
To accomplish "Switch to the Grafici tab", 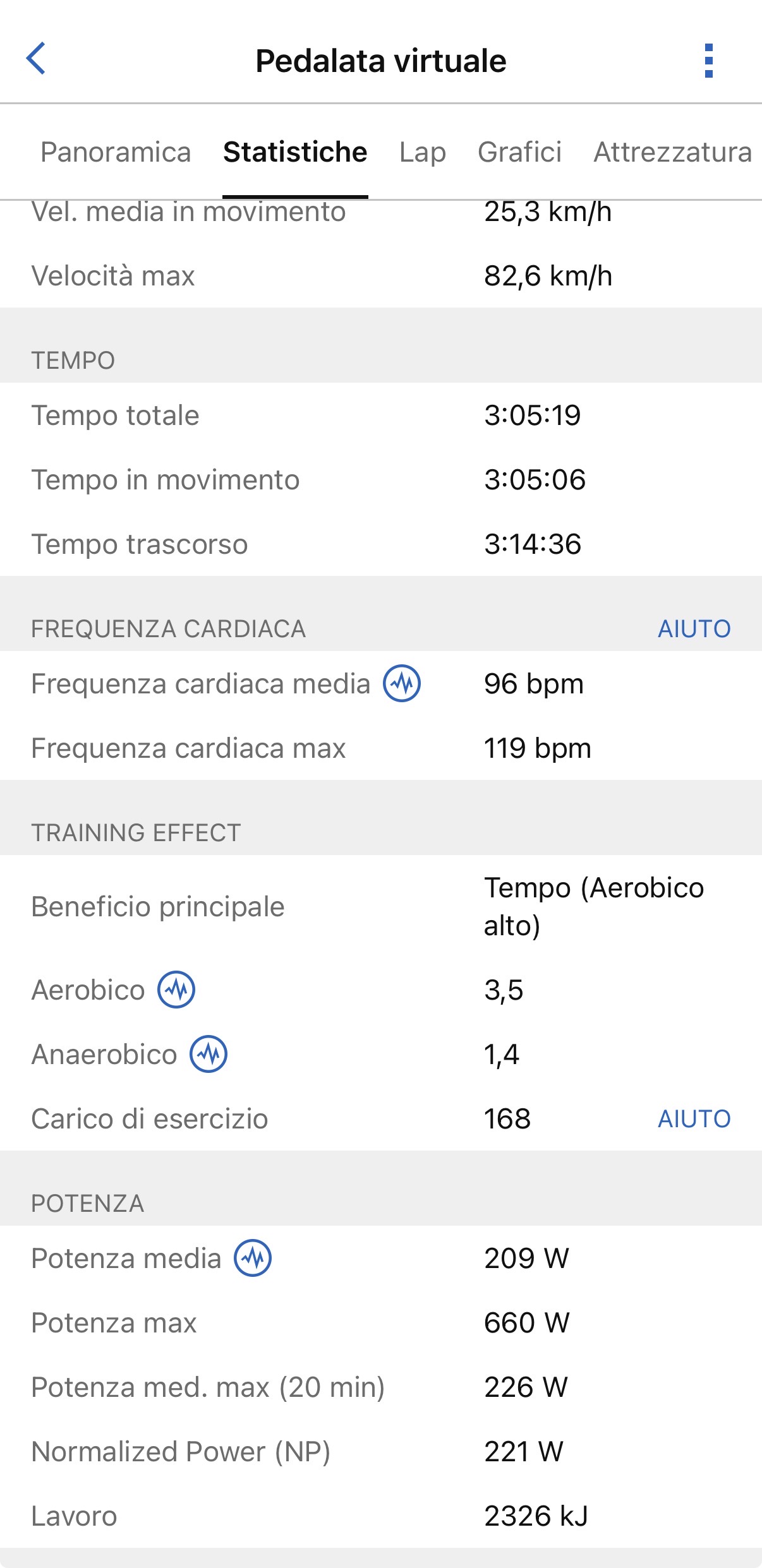I will (519, 152).
